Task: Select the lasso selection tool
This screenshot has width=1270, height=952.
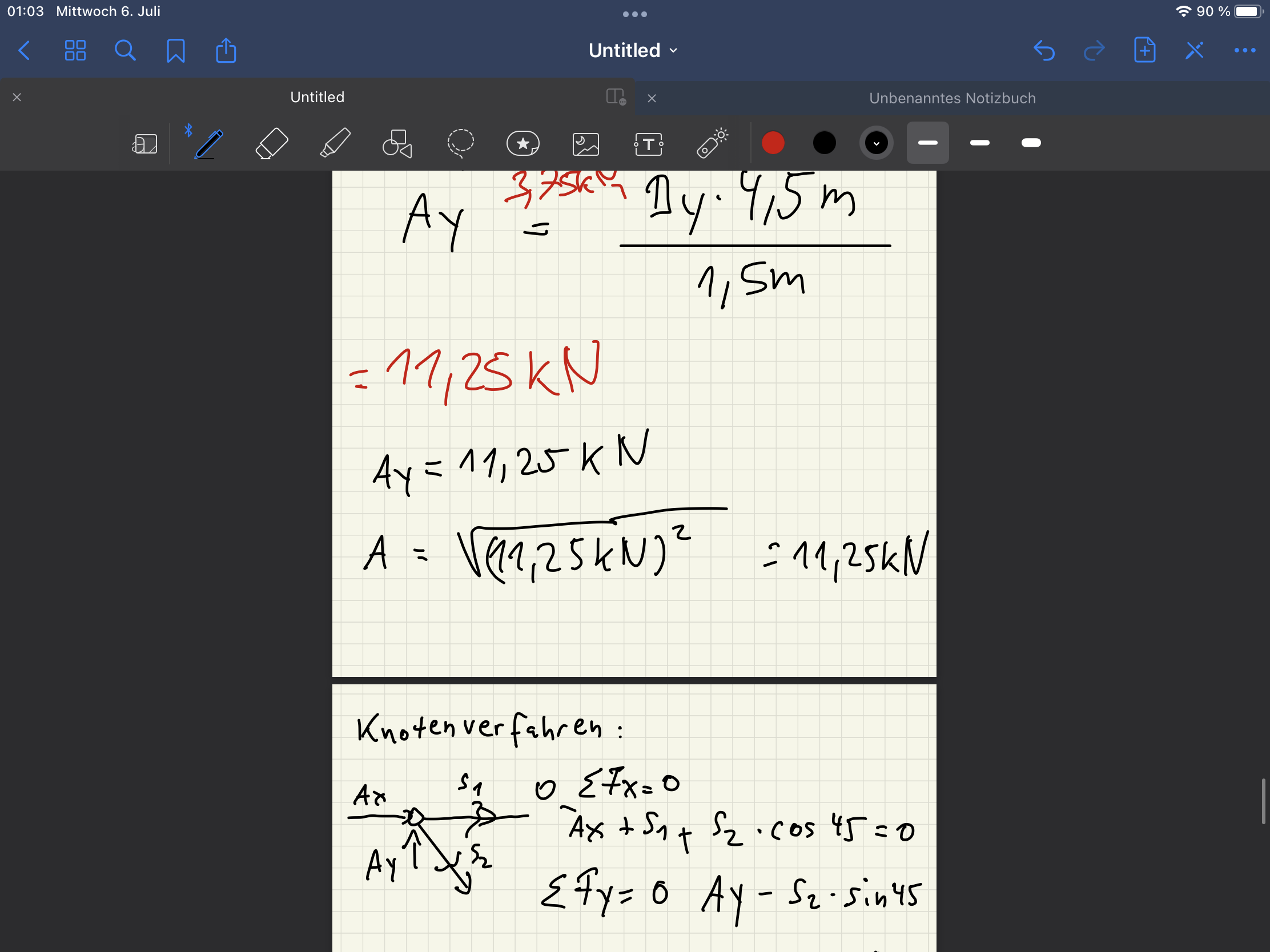Action: click(460, 143)
